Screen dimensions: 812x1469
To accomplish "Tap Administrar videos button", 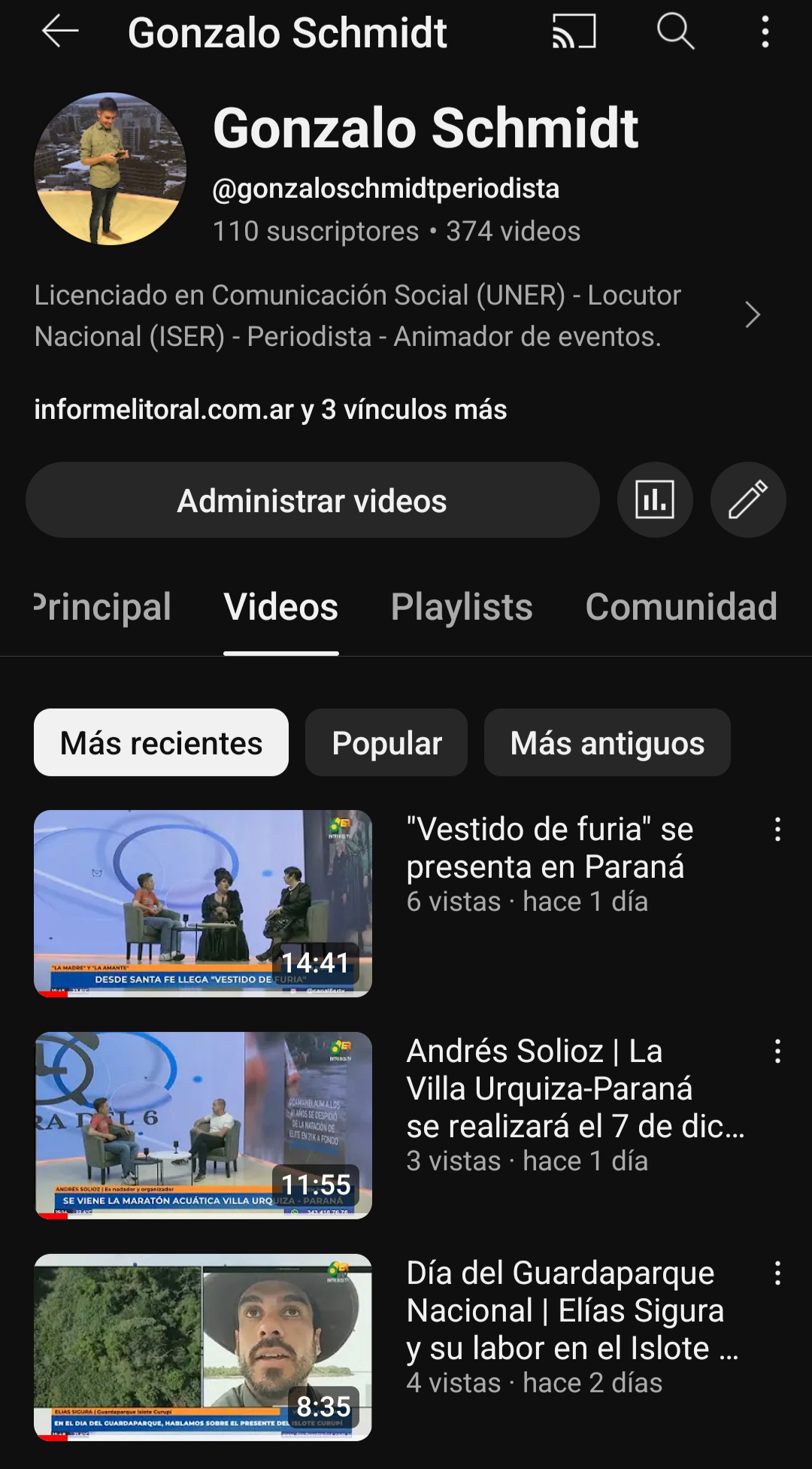I will pos(312,500).
